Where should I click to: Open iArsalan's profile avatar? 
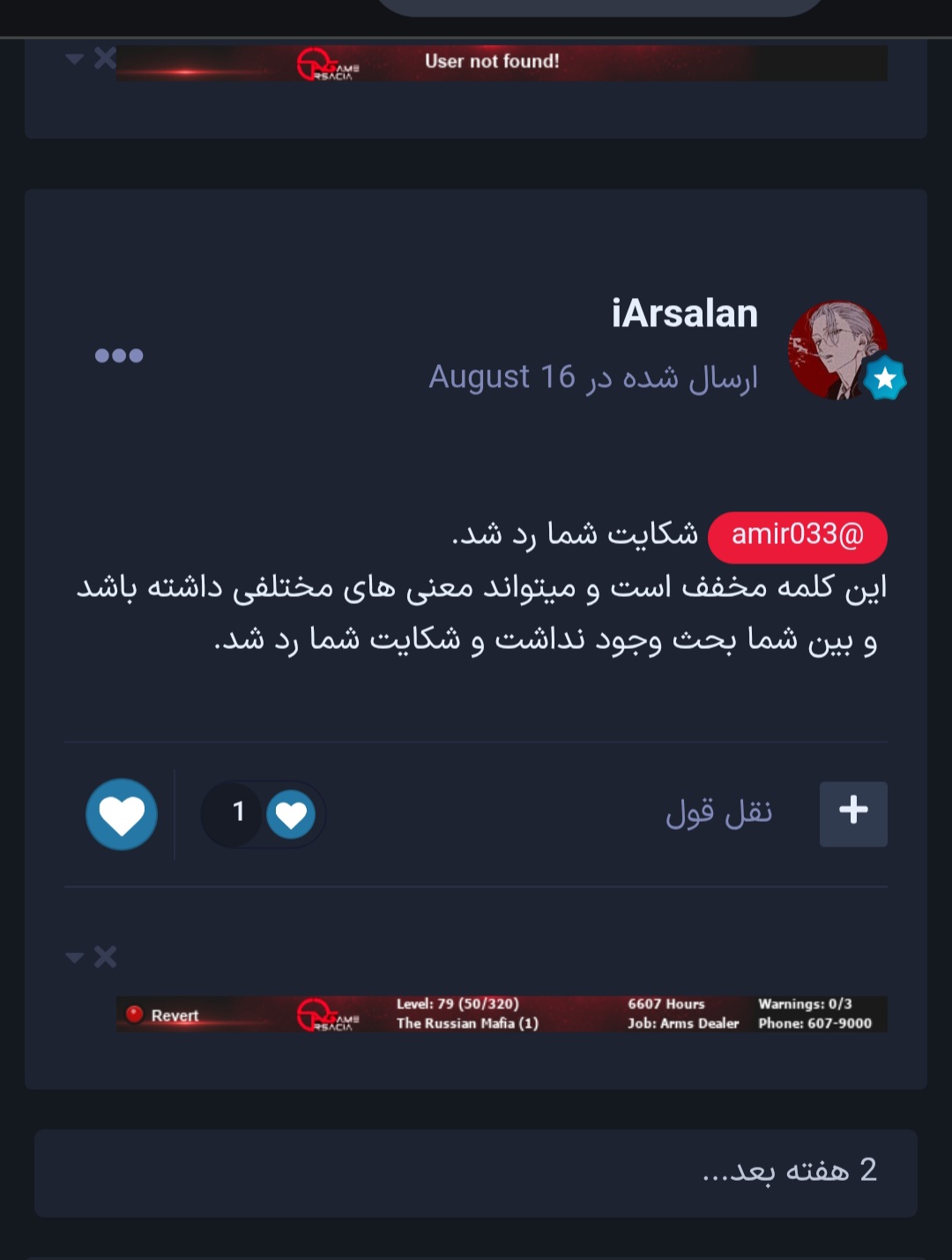837,350
